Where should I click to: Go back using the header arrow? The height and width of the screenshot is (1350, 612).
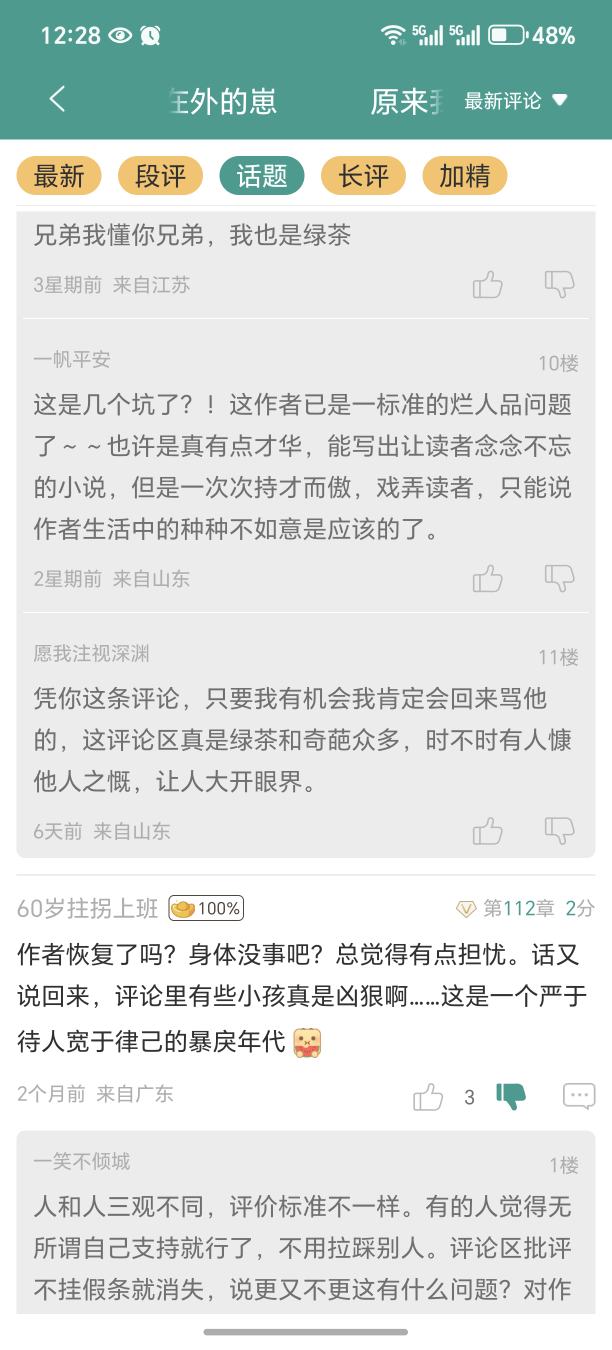pyautogui.click(x=57, y=99)
